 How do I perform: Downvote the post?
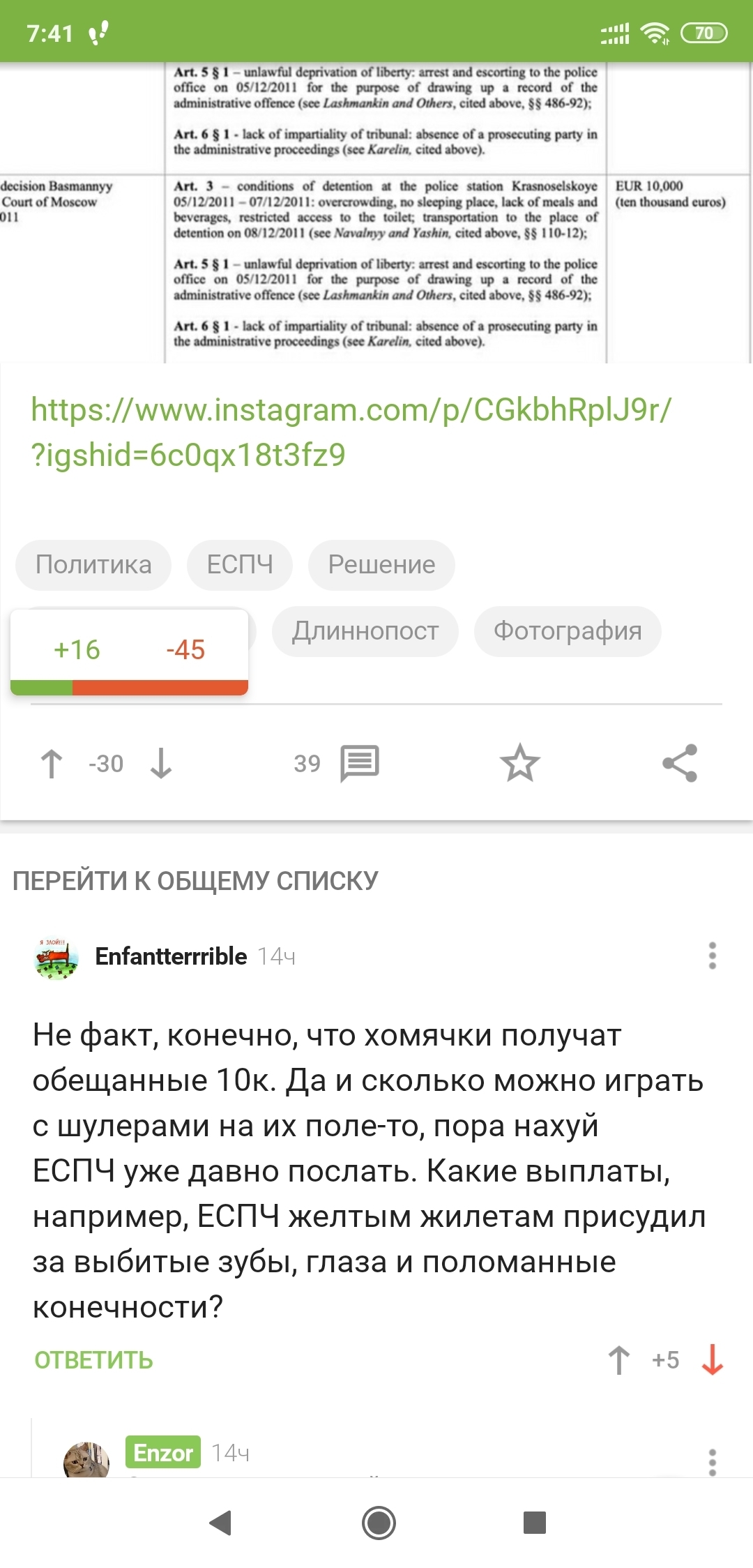click(161, 763)
